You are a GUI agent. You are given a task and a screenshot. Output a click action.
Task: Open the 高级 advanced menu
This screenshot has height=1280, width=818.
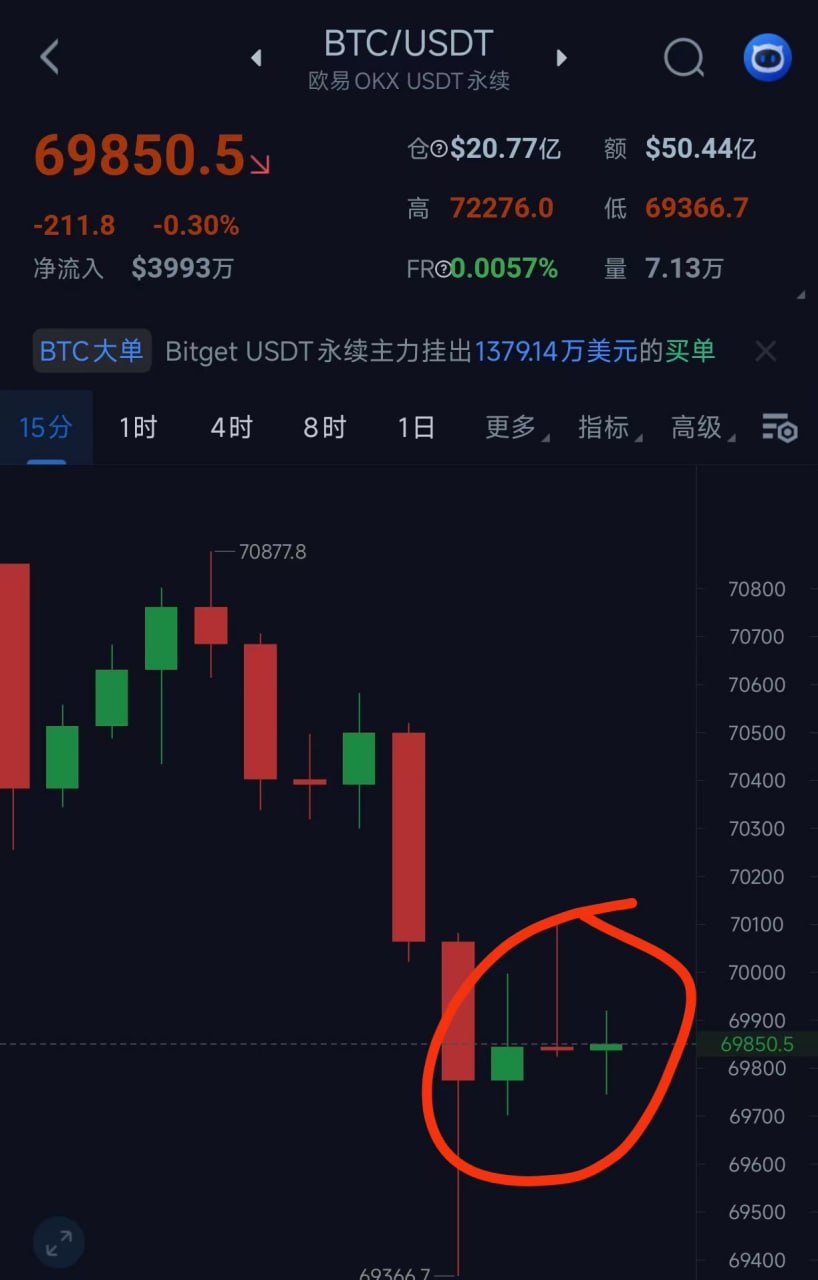point(700,428)
